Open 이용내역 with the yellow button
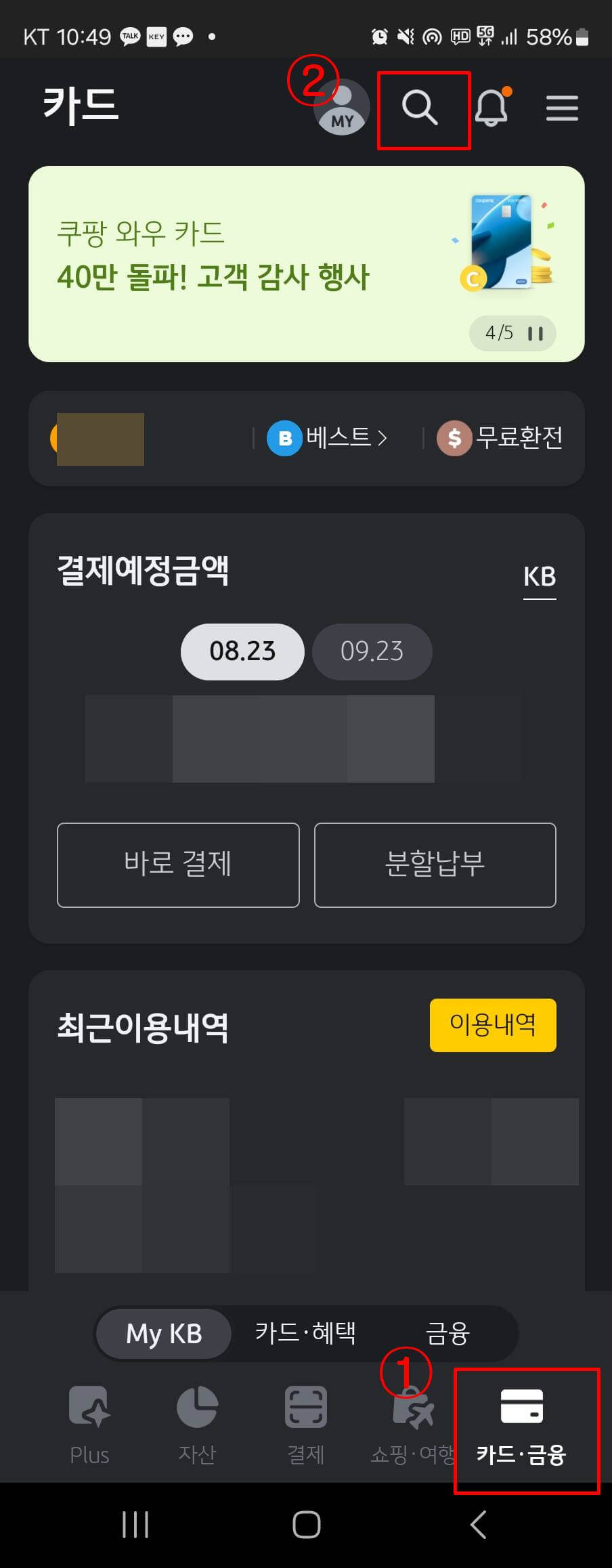The height and width of the screenshot is (1568, 612). [492, 1026]
